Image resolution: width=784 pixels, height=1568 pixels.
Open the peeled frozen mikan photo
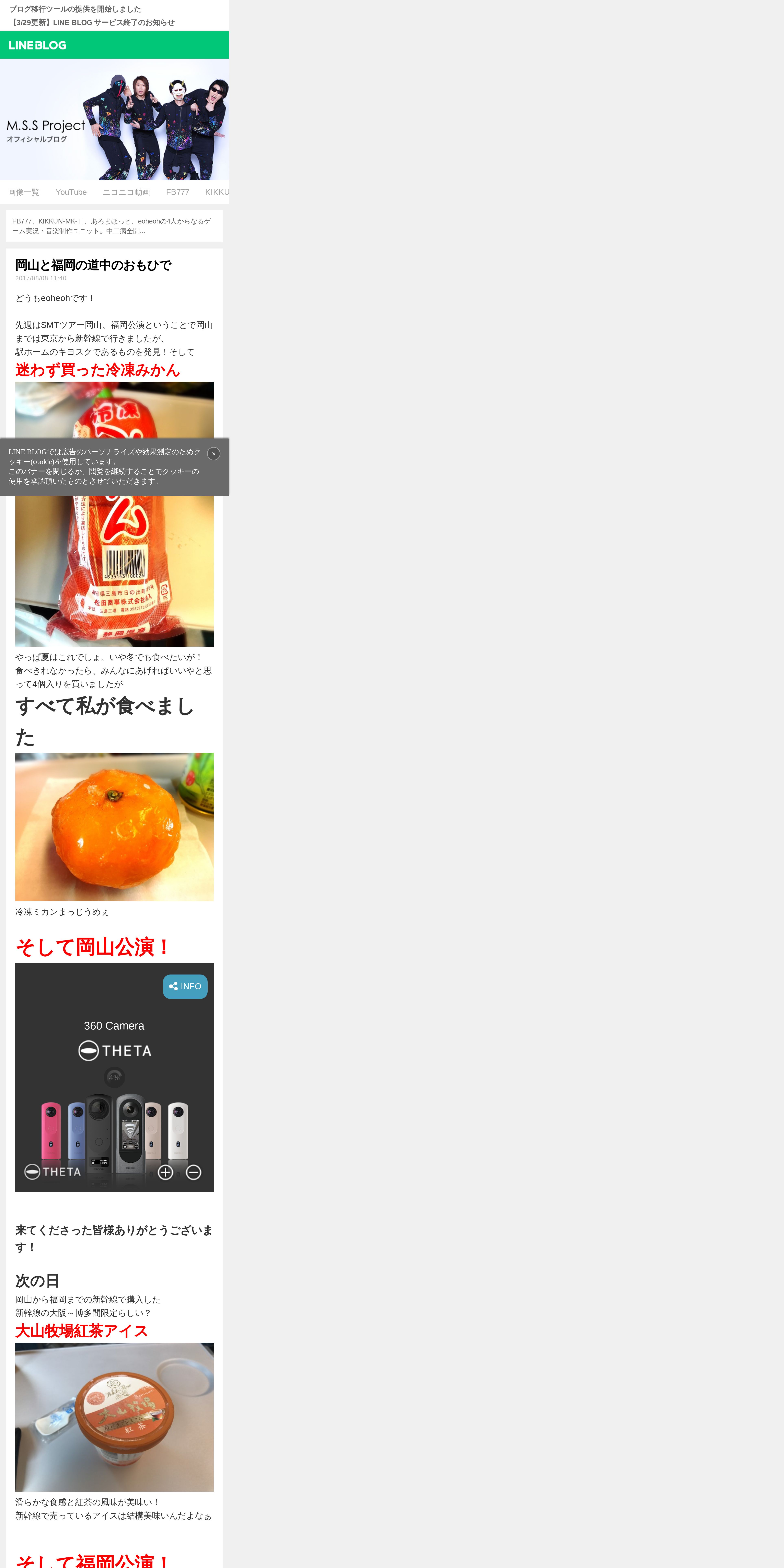point(114,827)
